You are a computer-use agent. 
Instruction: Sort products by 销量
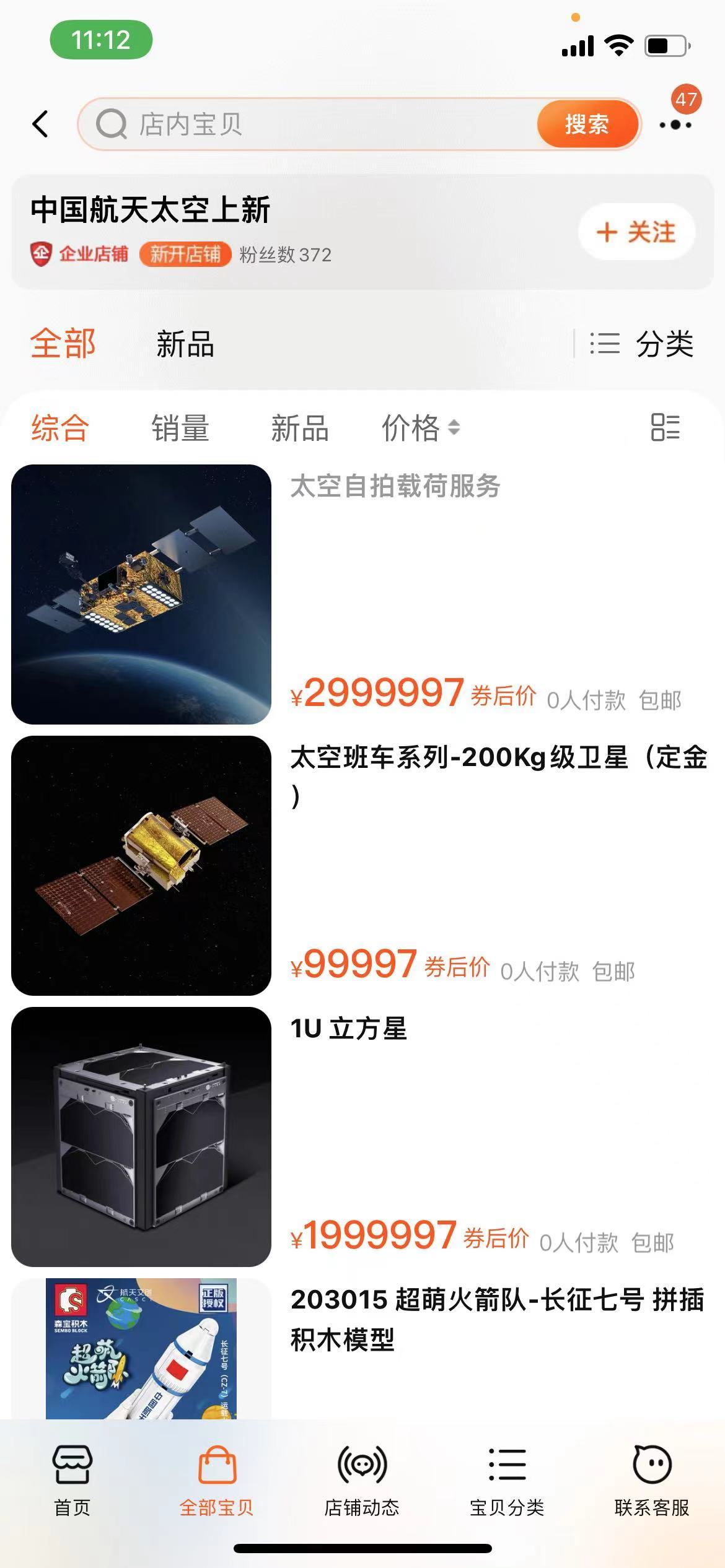[180, 428]
